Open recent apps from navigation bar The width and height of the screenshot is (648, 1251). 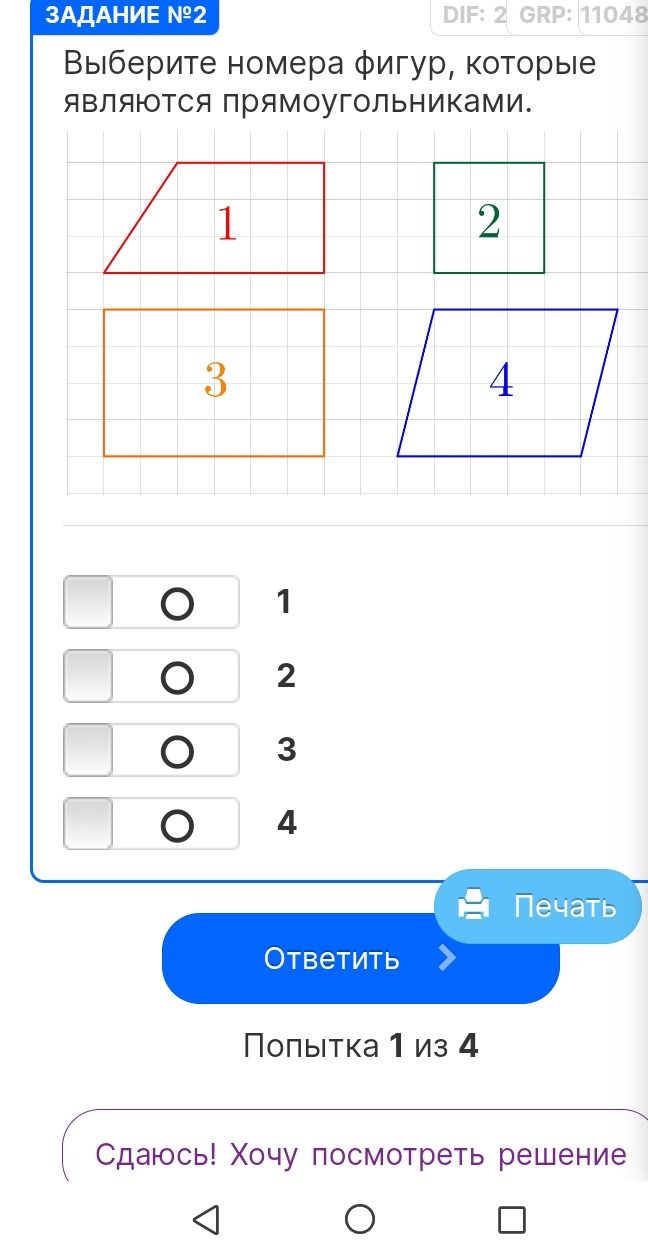[x=512, y=1219]
